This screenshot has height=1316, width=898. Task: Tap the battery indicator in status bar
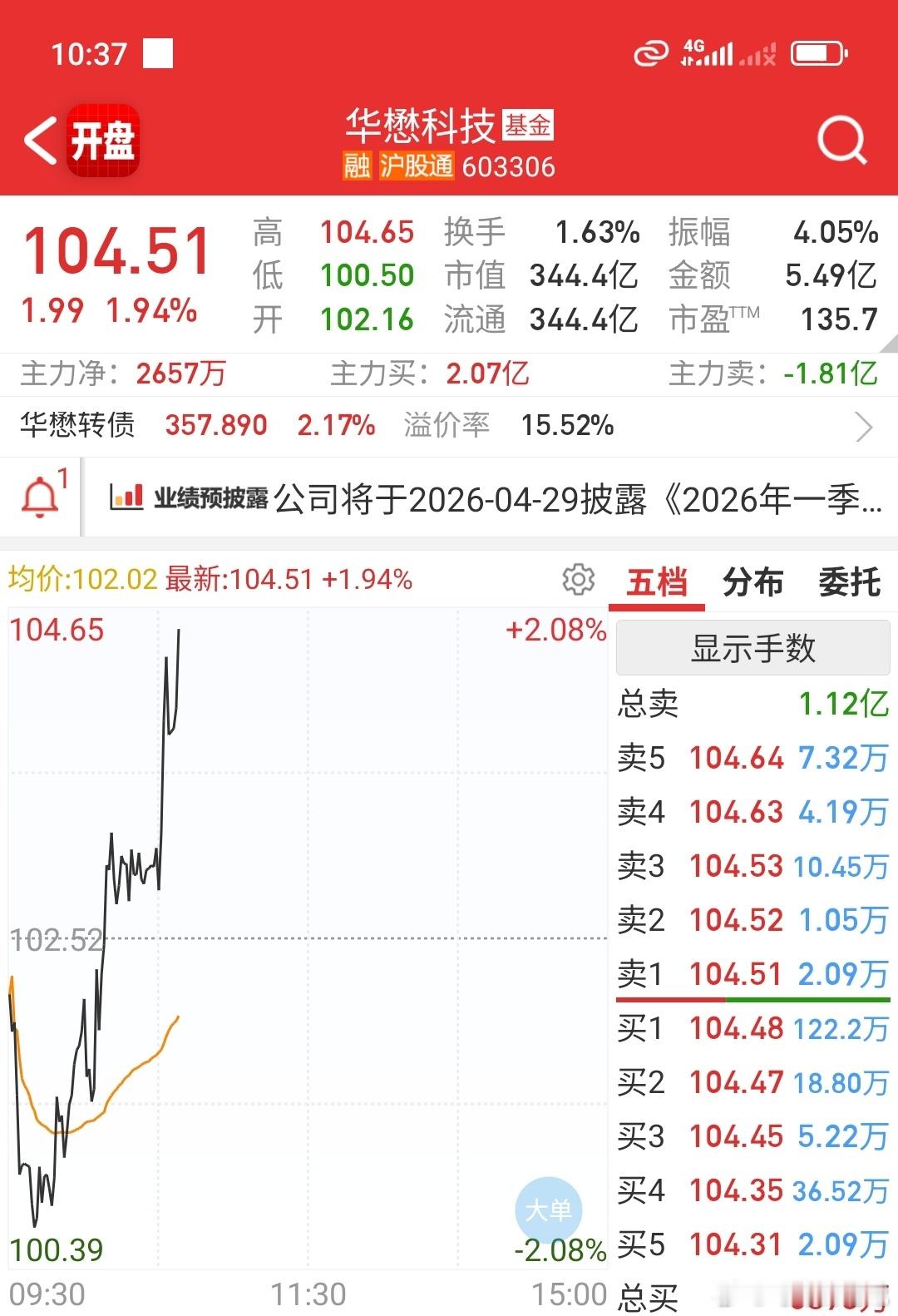817,52
